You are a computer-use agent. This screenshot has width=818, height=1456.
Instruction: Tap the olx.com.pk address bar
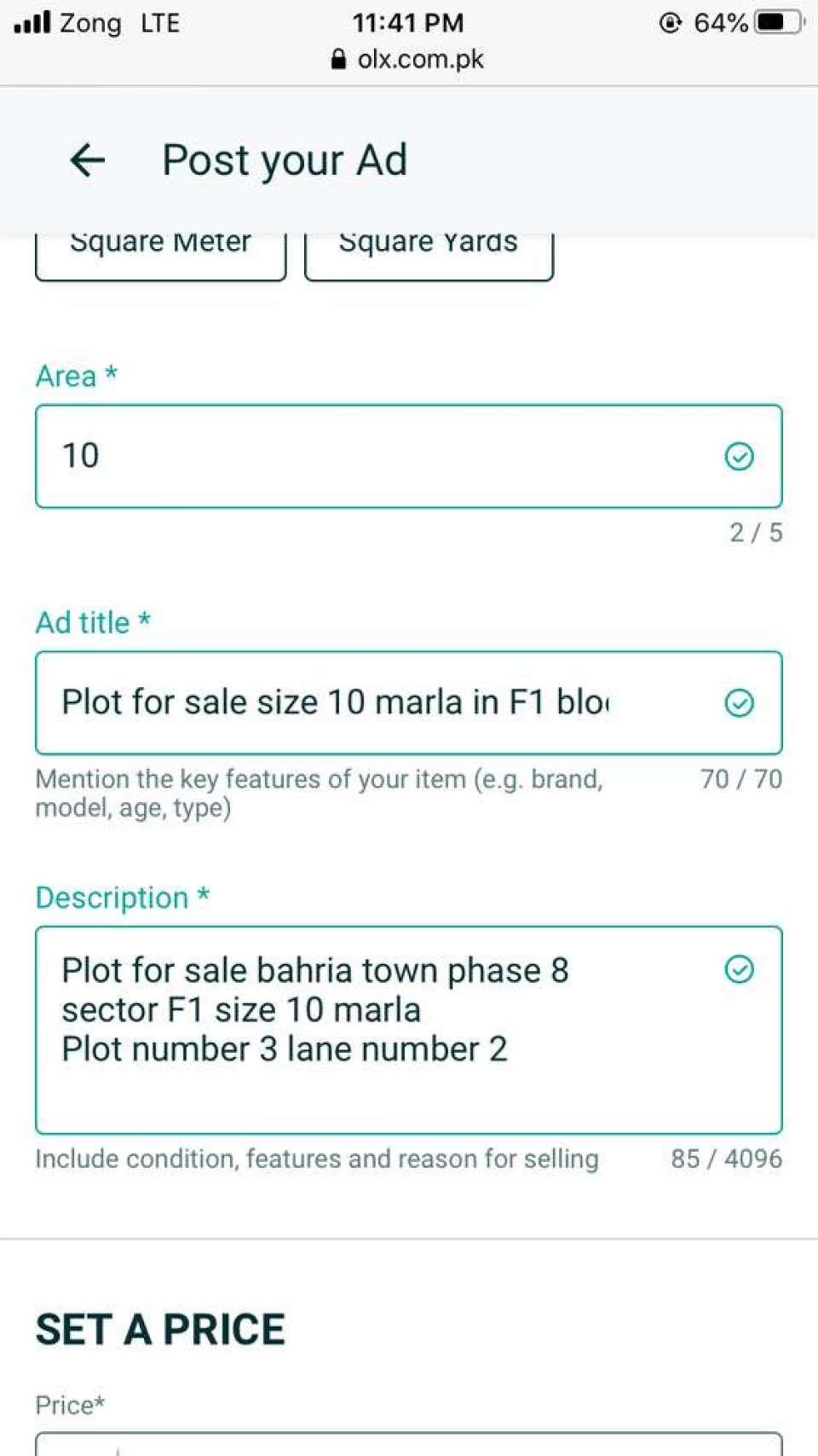409,59
